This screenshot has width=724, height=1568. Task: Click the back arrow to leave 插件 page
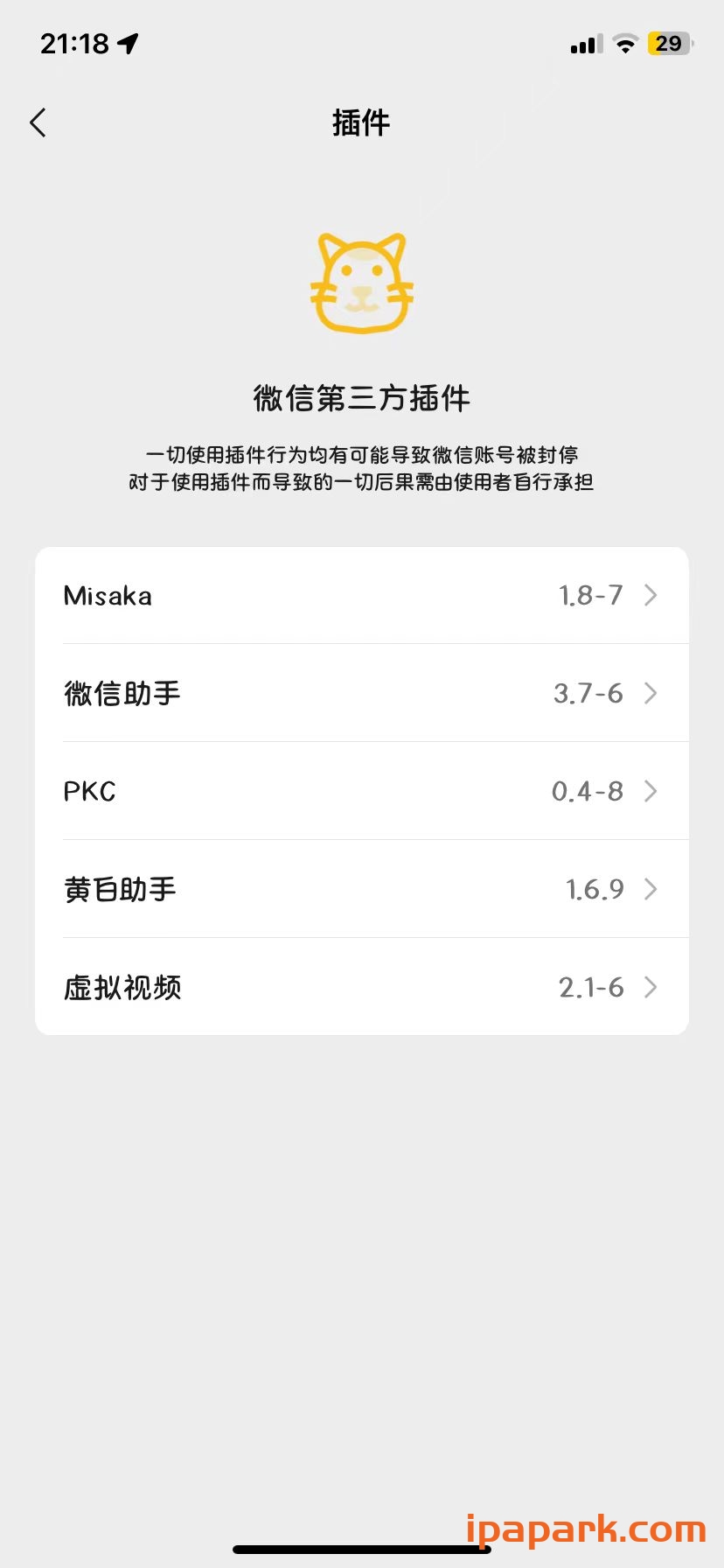38,122
